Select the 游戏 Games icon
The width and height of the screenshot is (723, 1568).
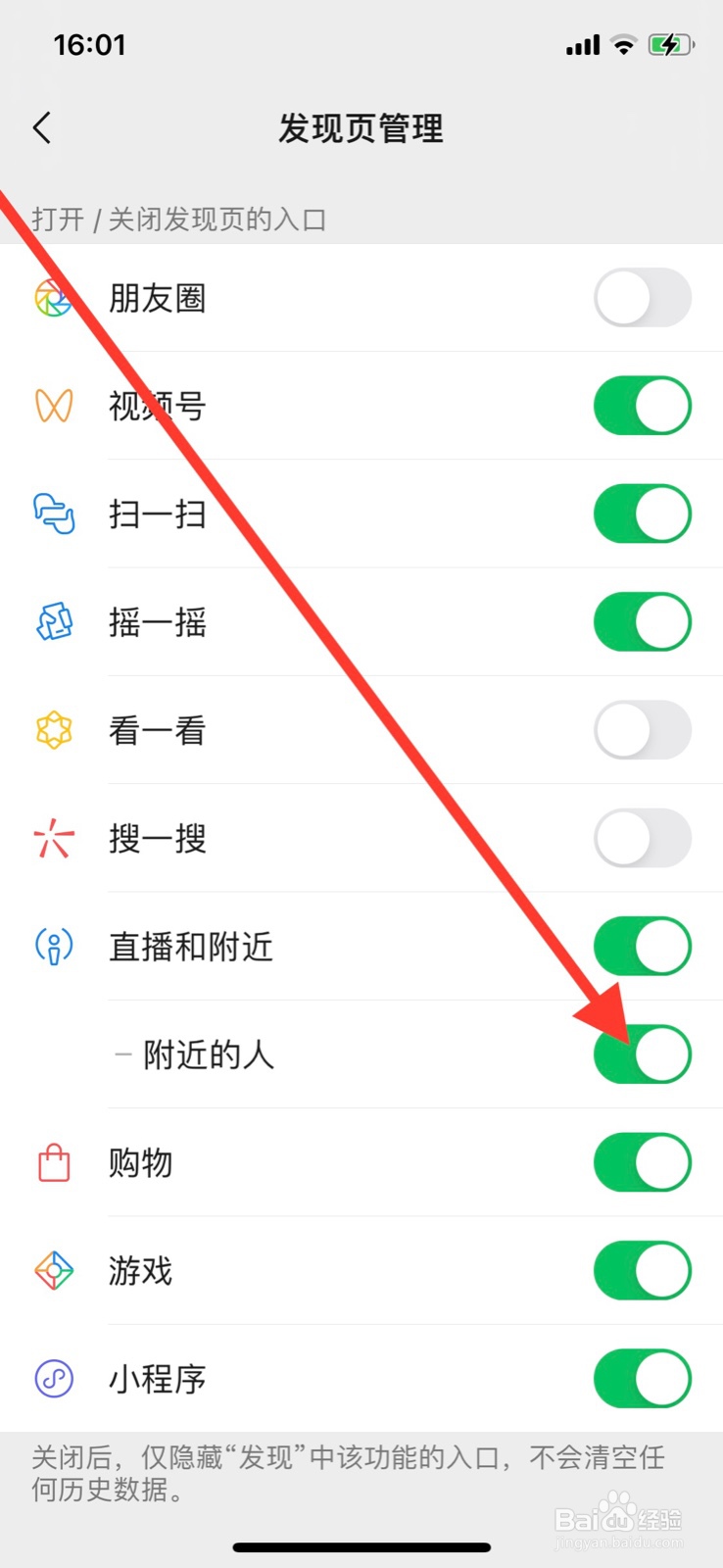[x=54, y=1270]
